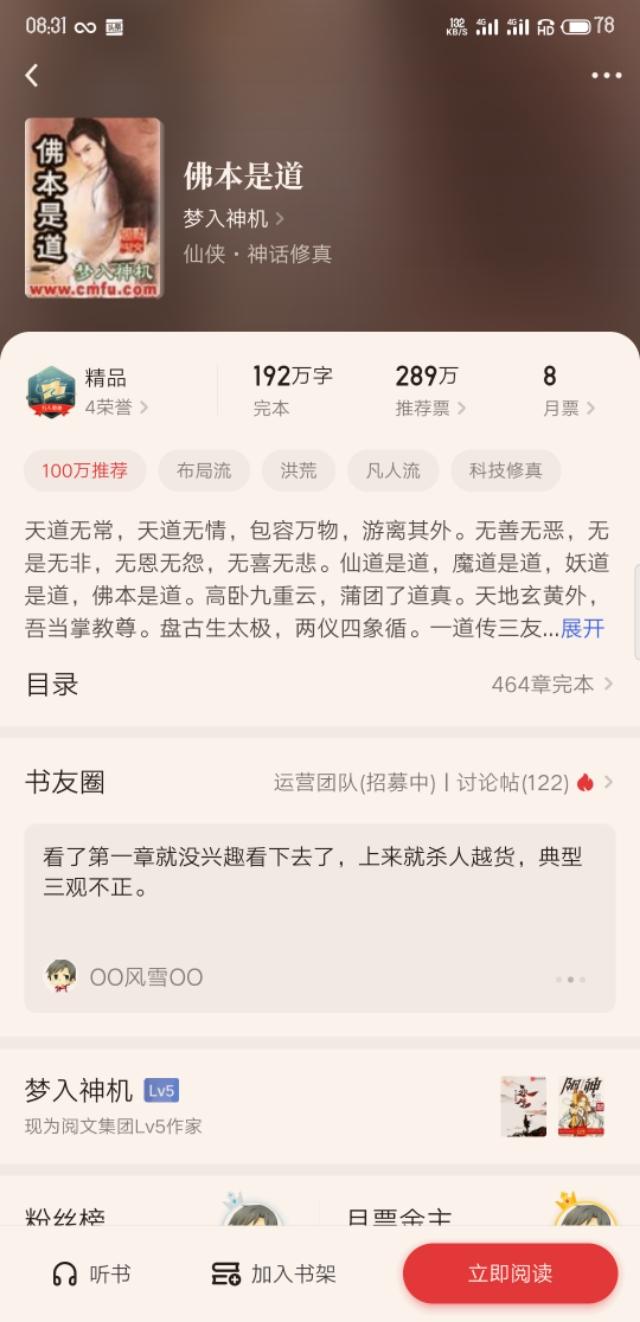This screenshot has height=1322, width=640.
Task: Open the 梦入神机 Lv5 author row
Action: (320, 1106)
